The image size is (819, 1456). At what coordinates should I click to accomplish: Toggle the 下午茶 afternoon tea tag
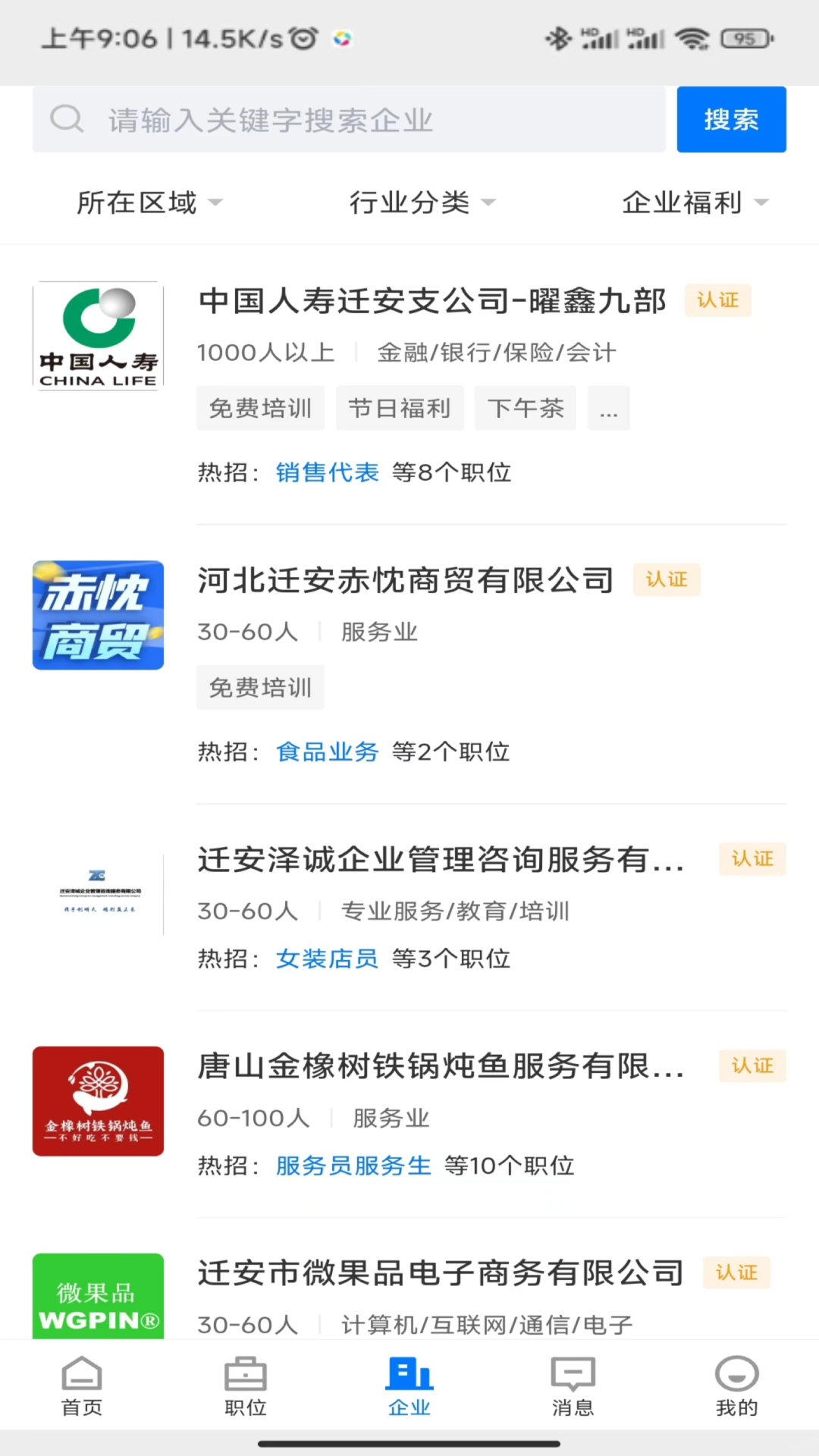[x=526, y=408]
